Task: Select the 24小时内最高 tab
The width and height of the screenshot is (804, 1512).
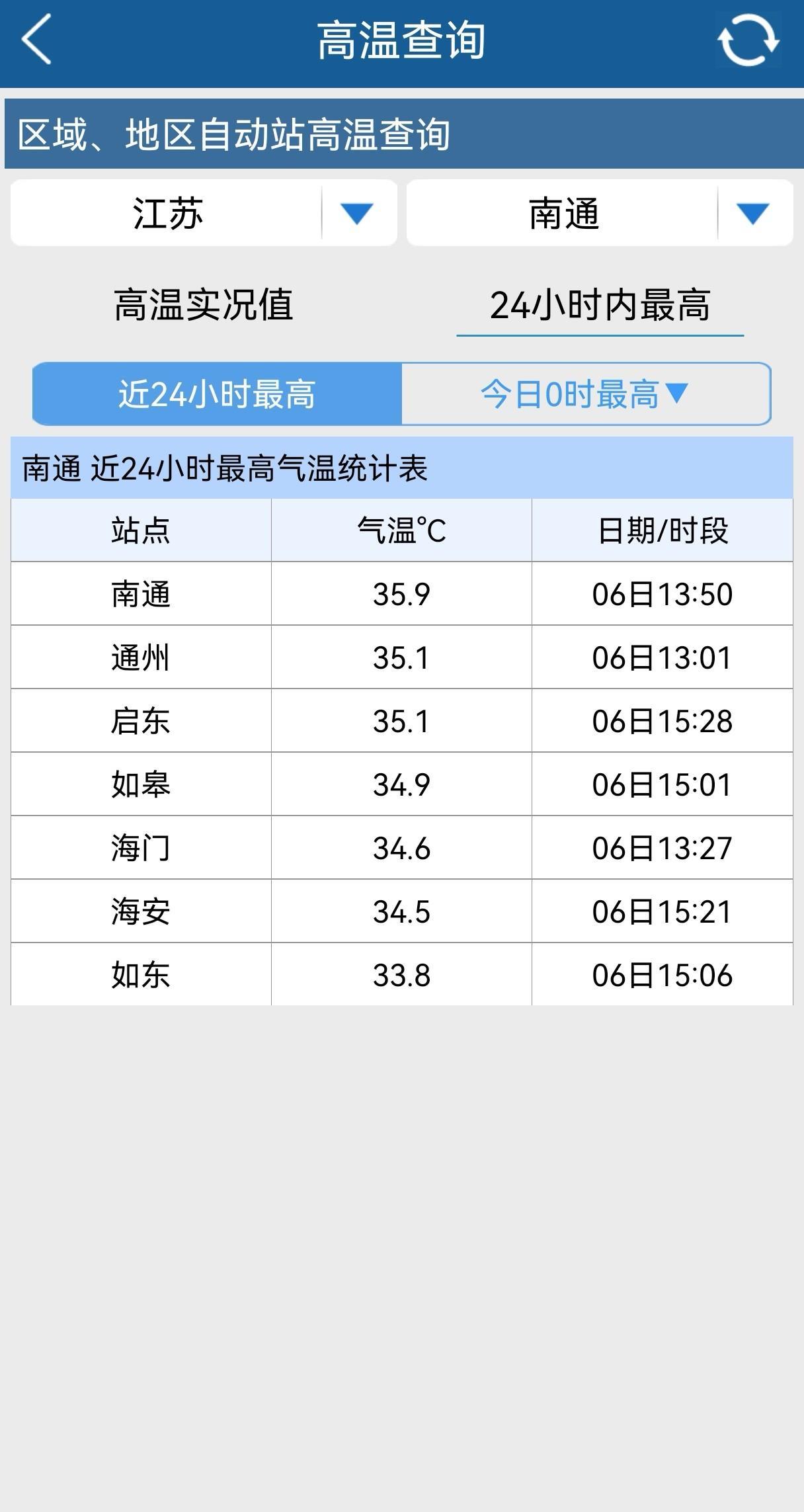Action: tap(600, 306)
